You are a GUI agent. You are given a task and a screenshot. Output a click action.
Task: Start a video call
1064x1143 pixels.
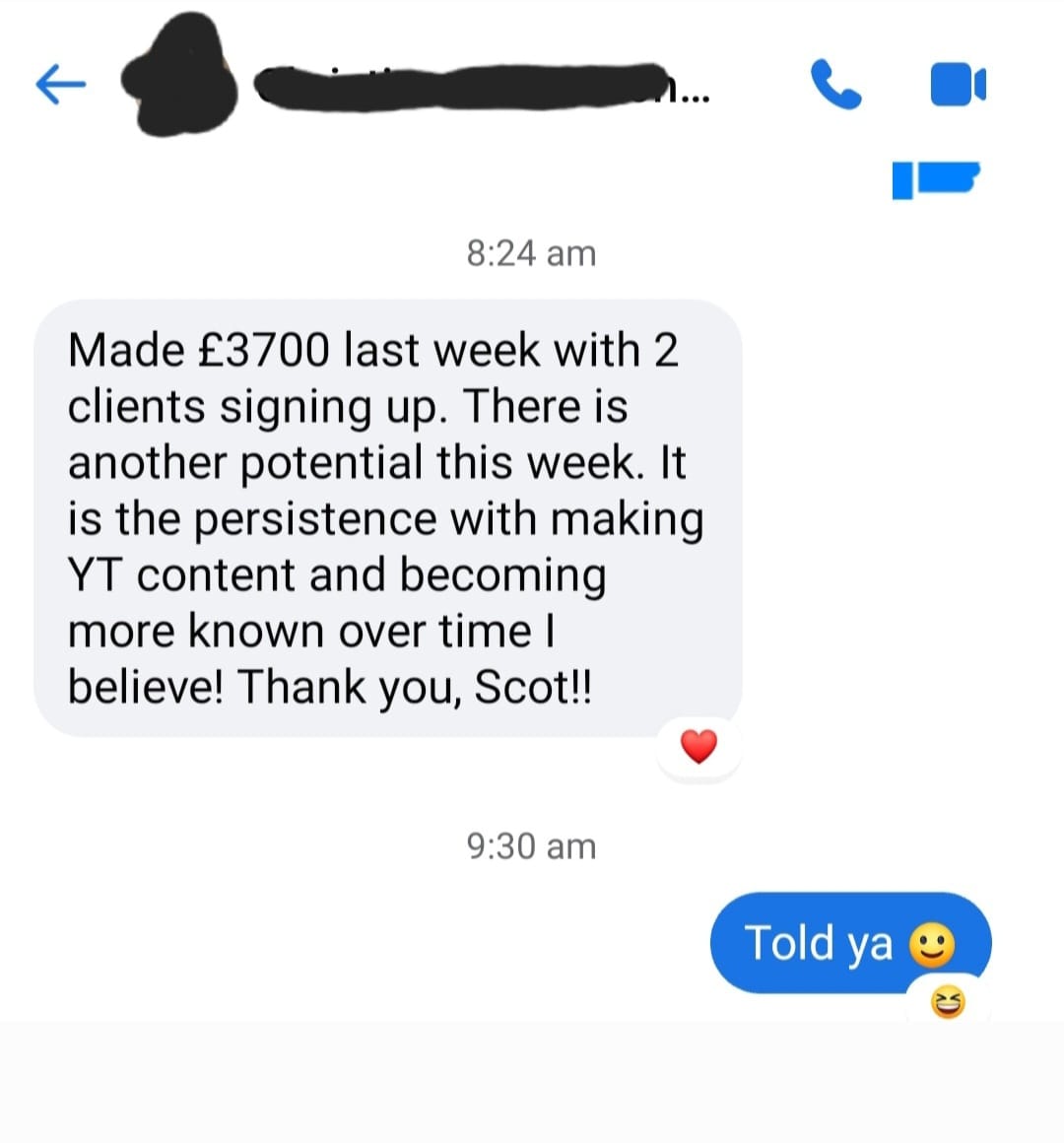[959, 85]
